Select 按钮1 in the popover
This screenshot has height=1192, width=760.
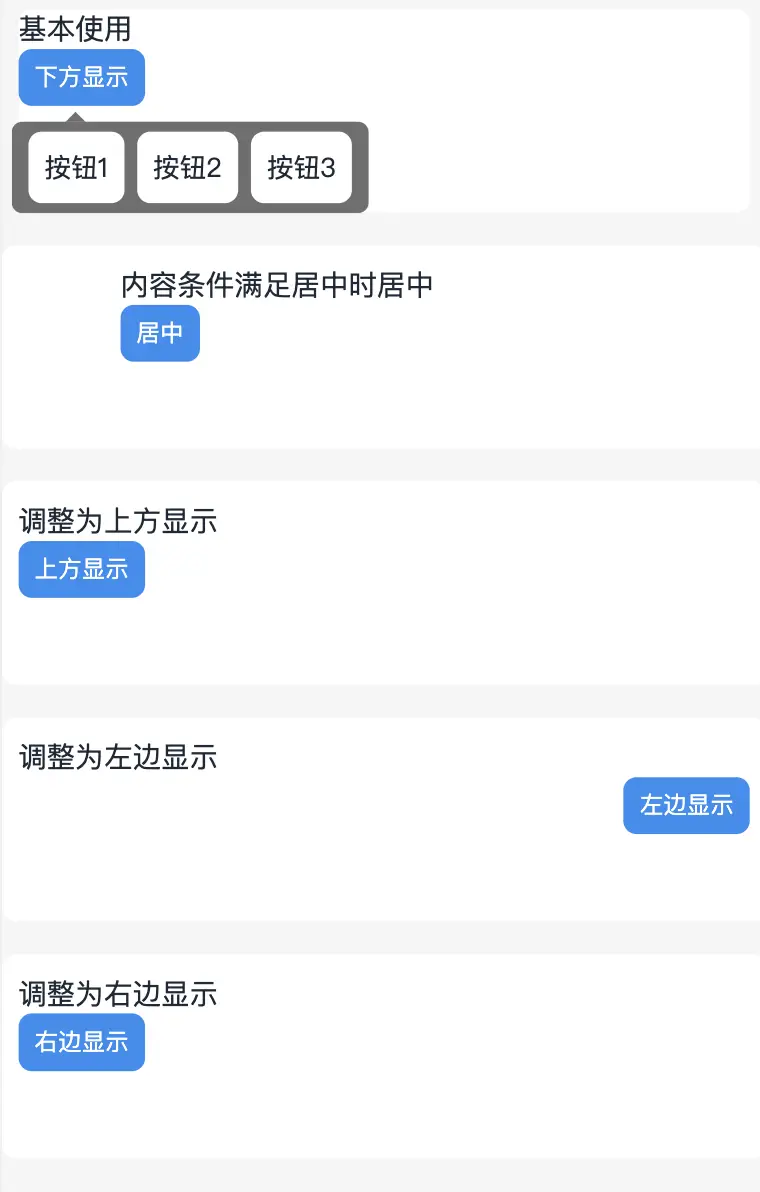[76, 167]
